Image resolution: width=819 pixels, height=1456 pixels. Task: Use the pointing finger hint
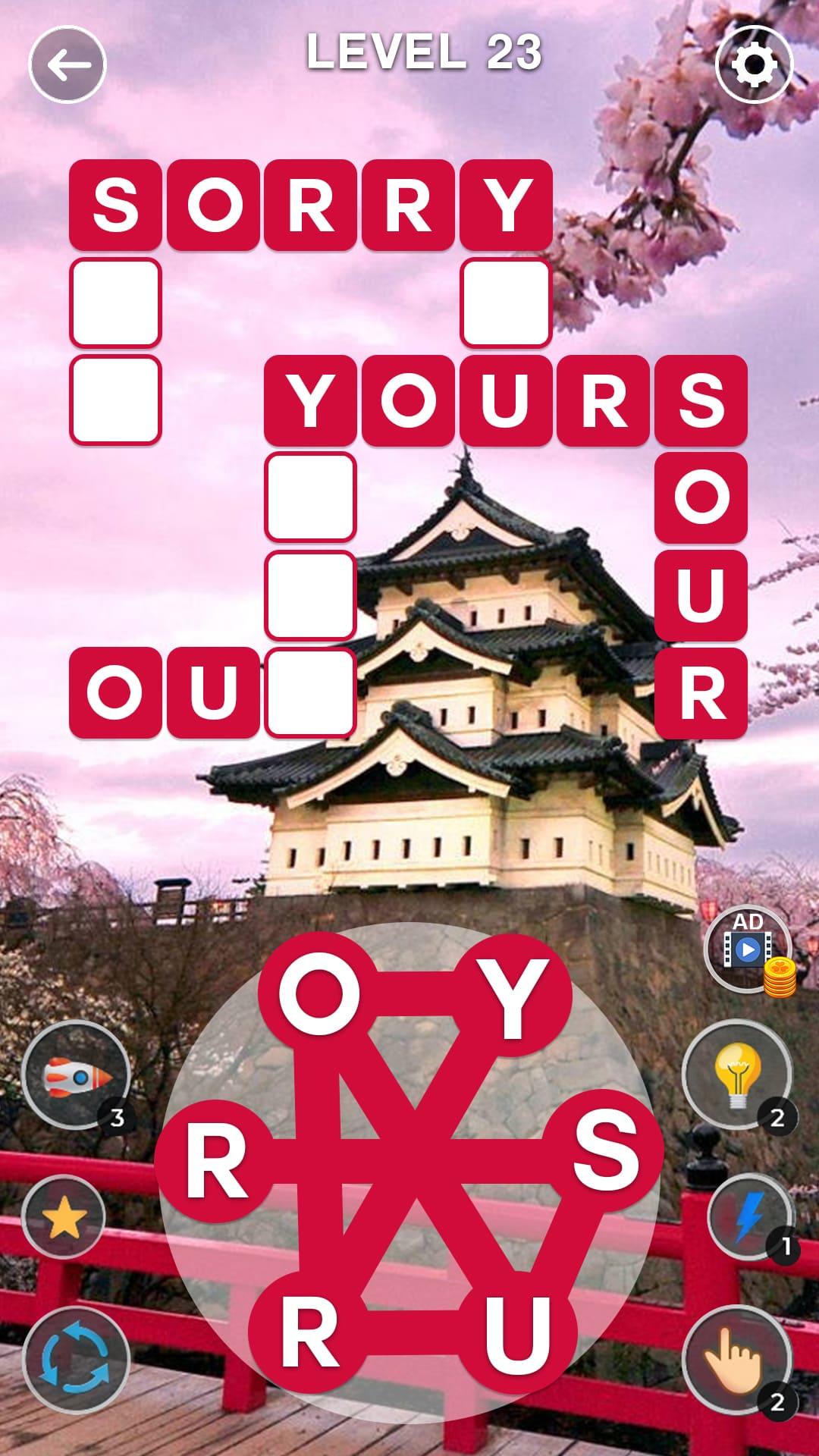click(x=736, y=1360)
